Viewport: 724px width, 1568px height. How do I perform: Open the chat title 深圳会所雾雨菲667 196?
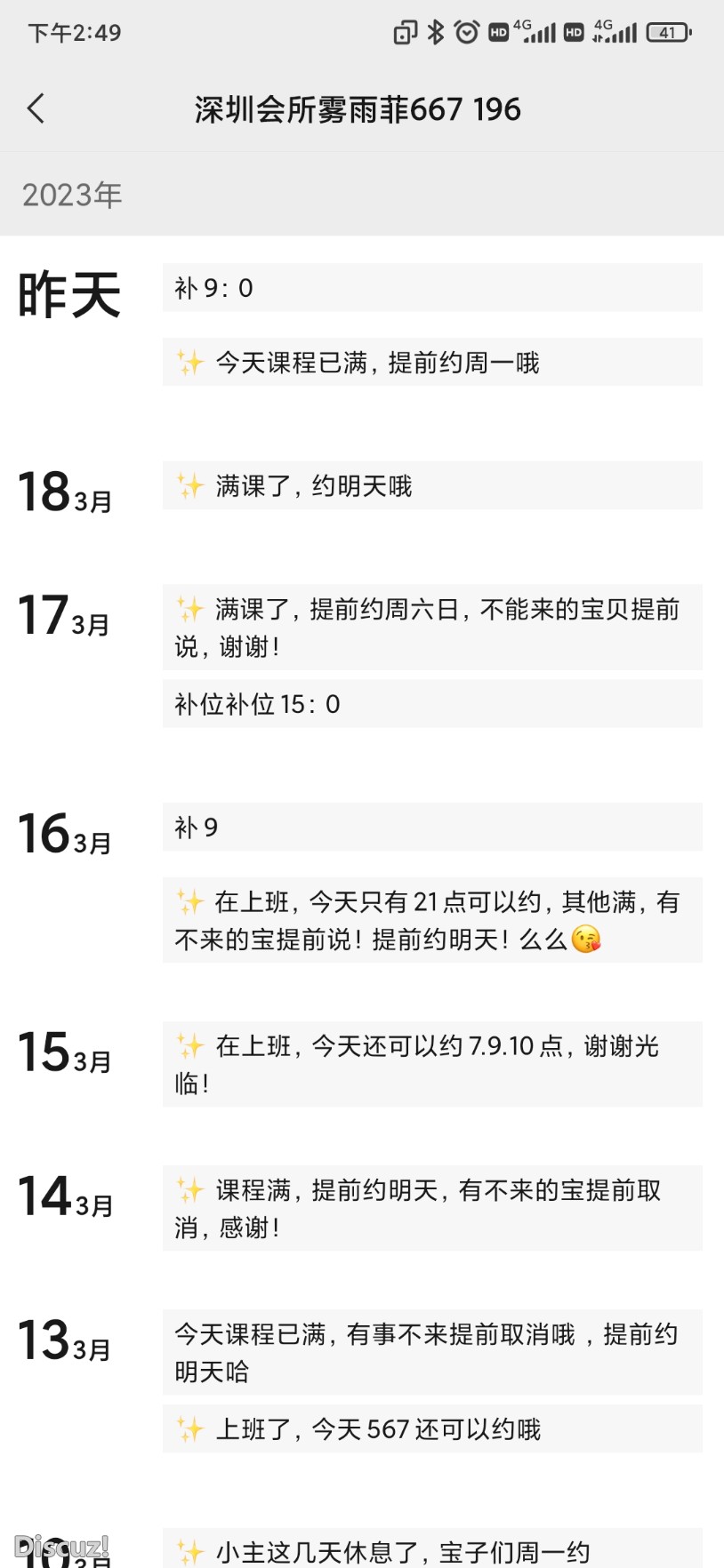pos(356,108)
